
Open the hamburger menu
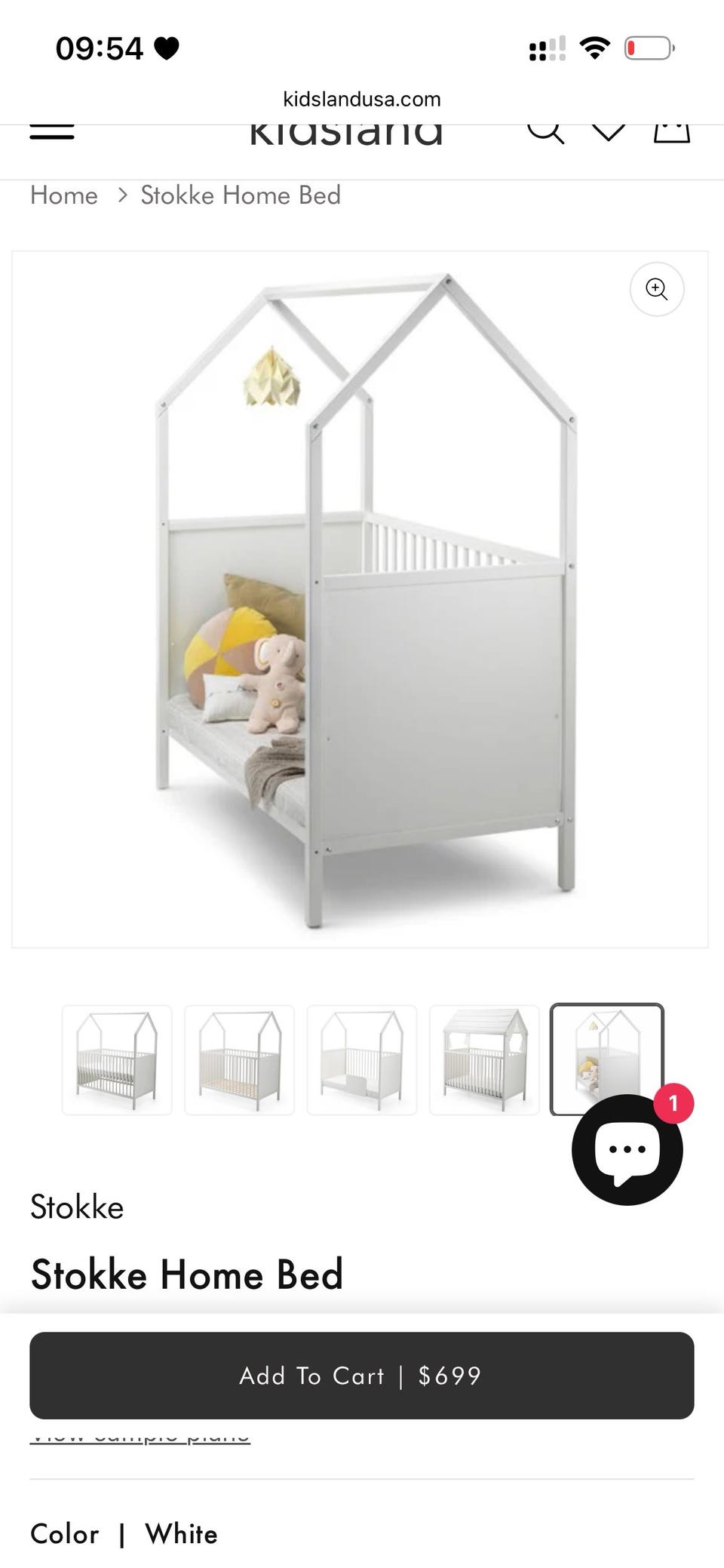point(52,131)
